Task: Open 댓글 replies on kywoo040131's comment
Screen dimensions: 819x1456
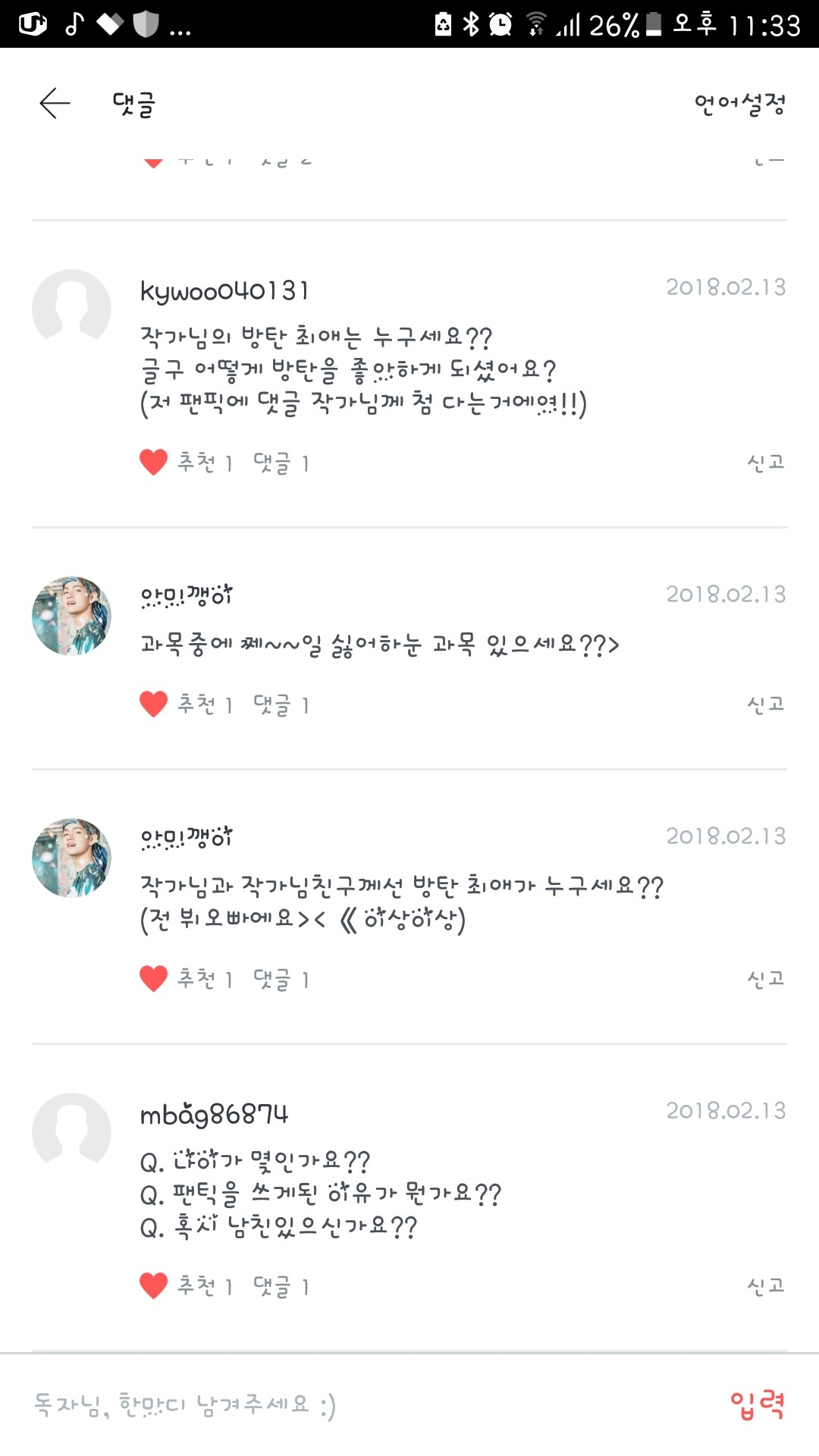Action: (x=281, y=463)
